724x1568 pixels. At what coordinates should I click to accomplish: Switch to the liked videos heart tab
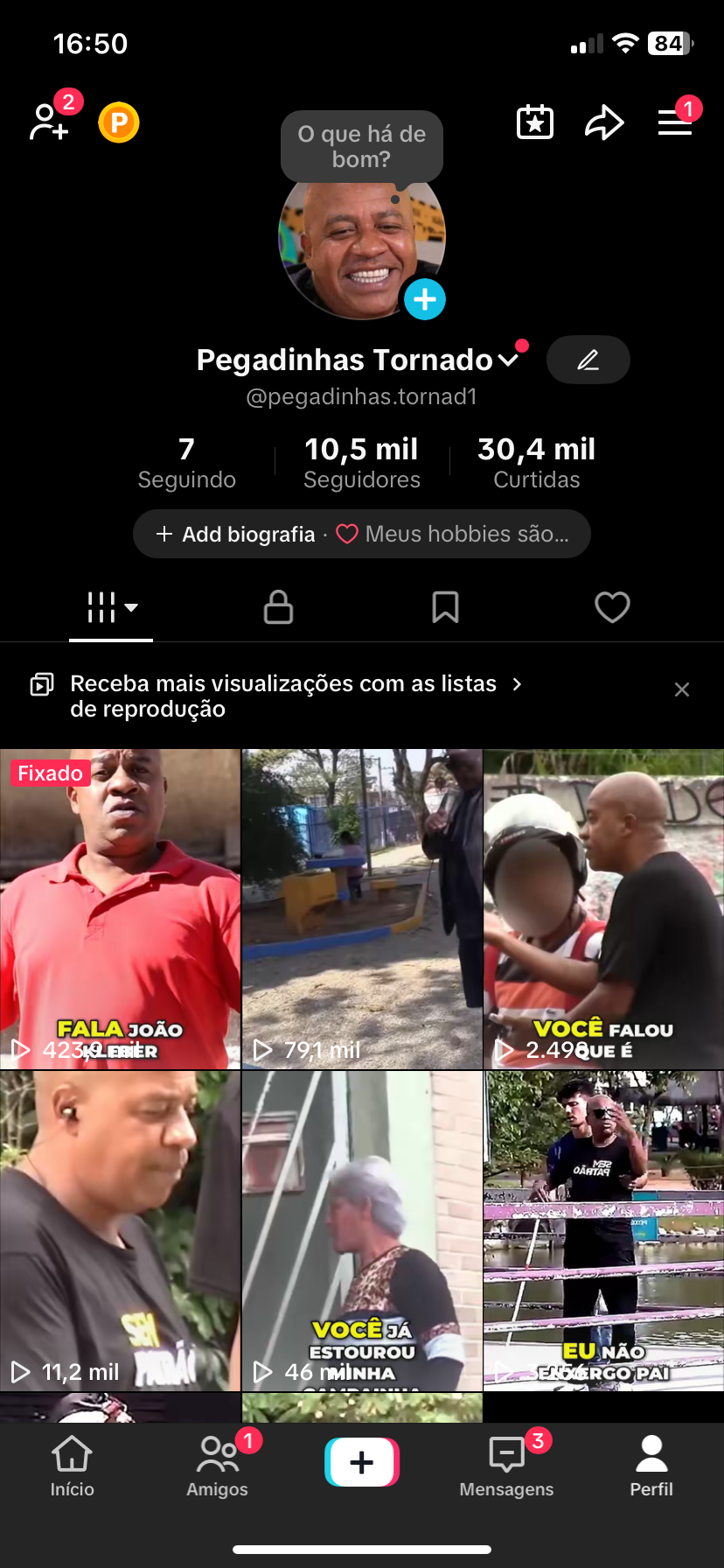pos(612,606)
